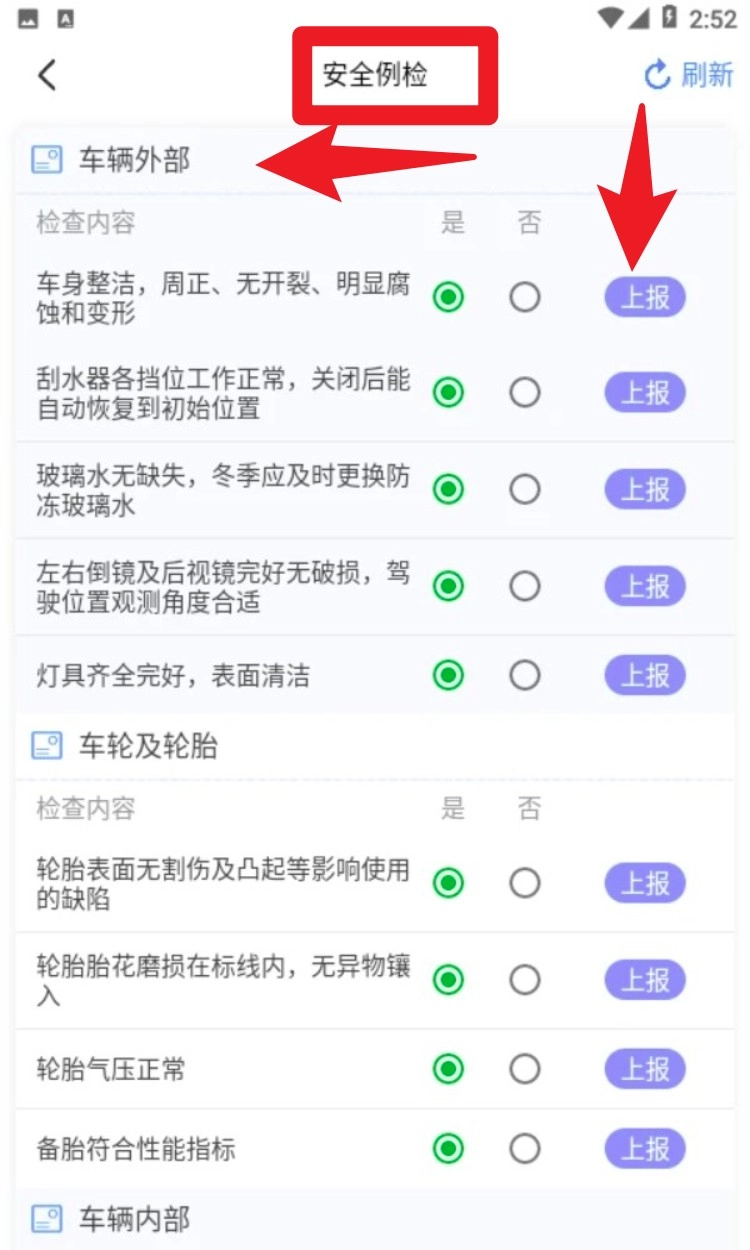Screen dimensions: 750x1250
Task: Select 否 for 车身整洁 item
Action: [525, 297]
